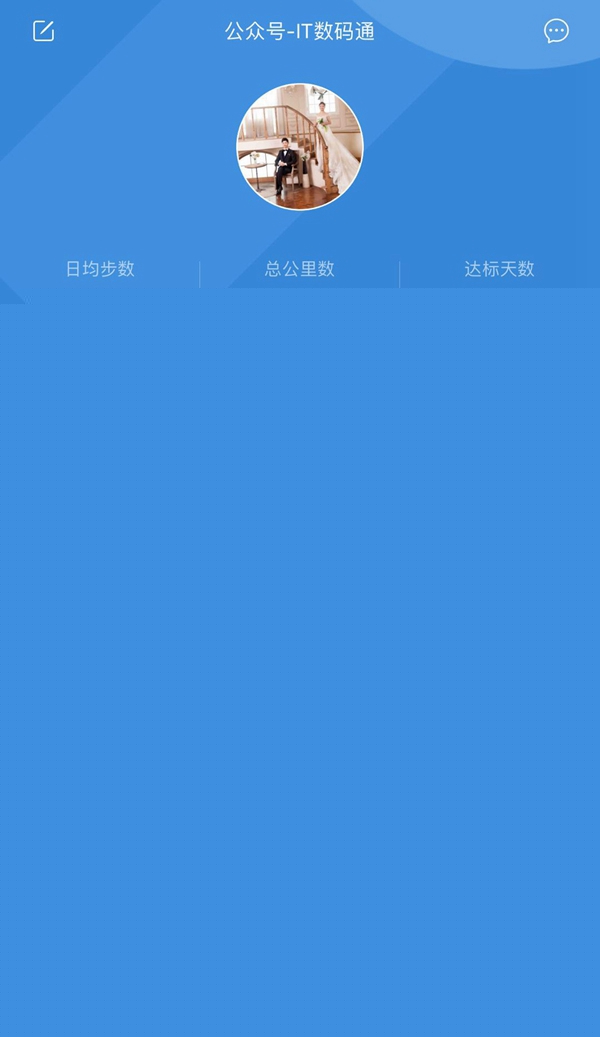Open the circular profile avatar photo
600x1037 pixels.
coord(300,147)
